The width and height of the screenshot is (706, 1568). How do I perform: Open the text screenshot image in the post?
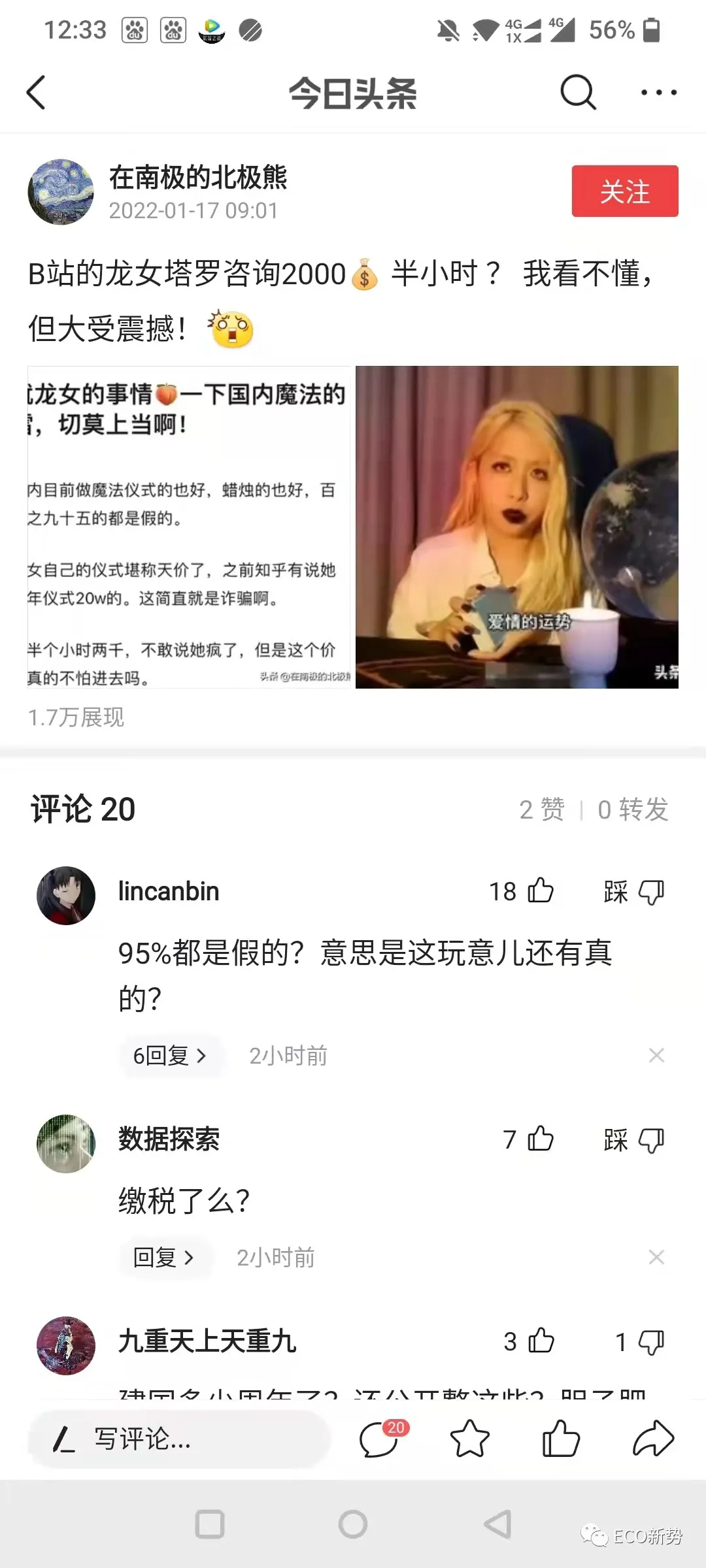189,527
